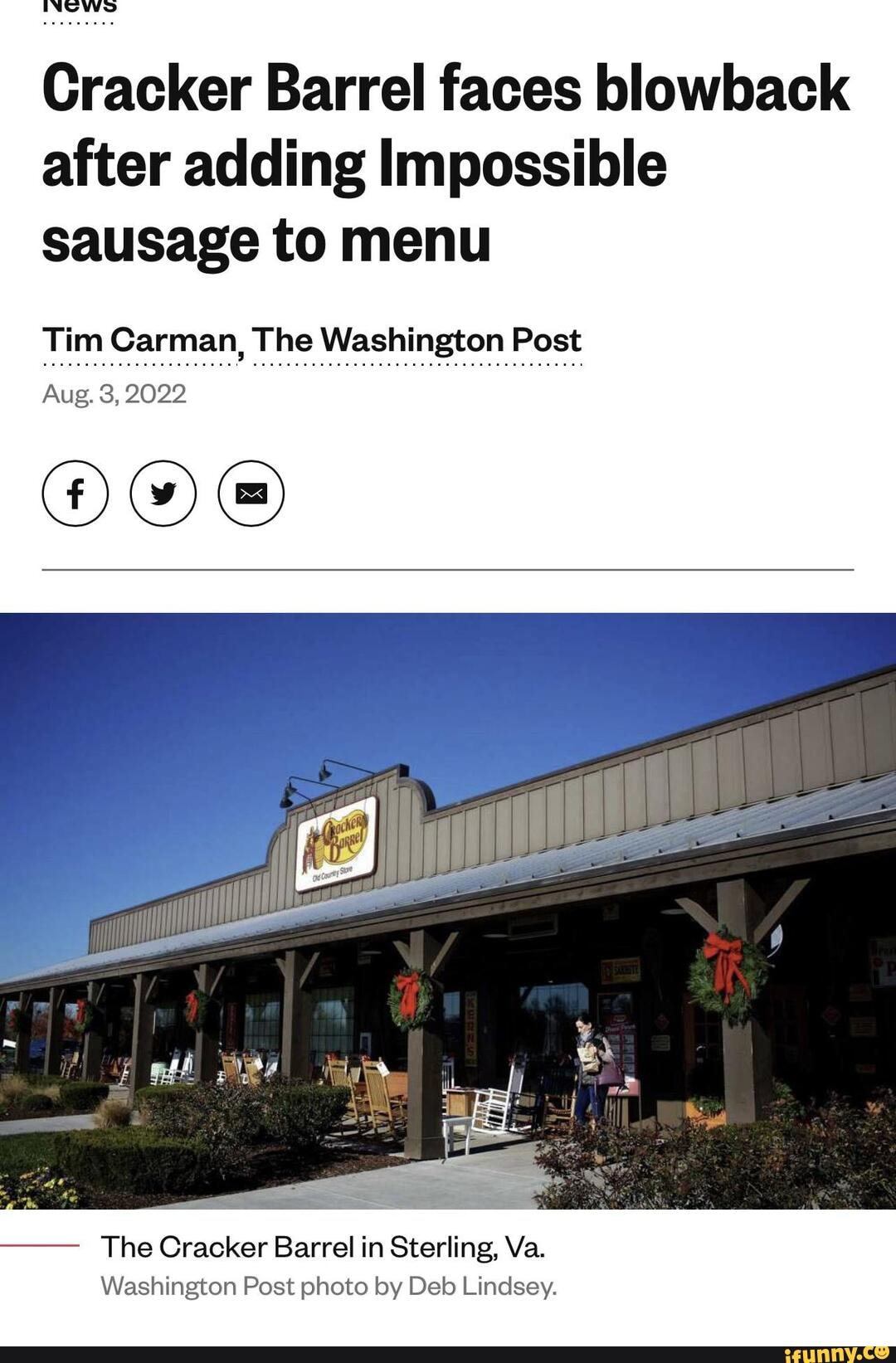Select the Twitter bird icon
Image resolution: width=896 pixels, height=1363 pixels.
[x=165, y=492]
